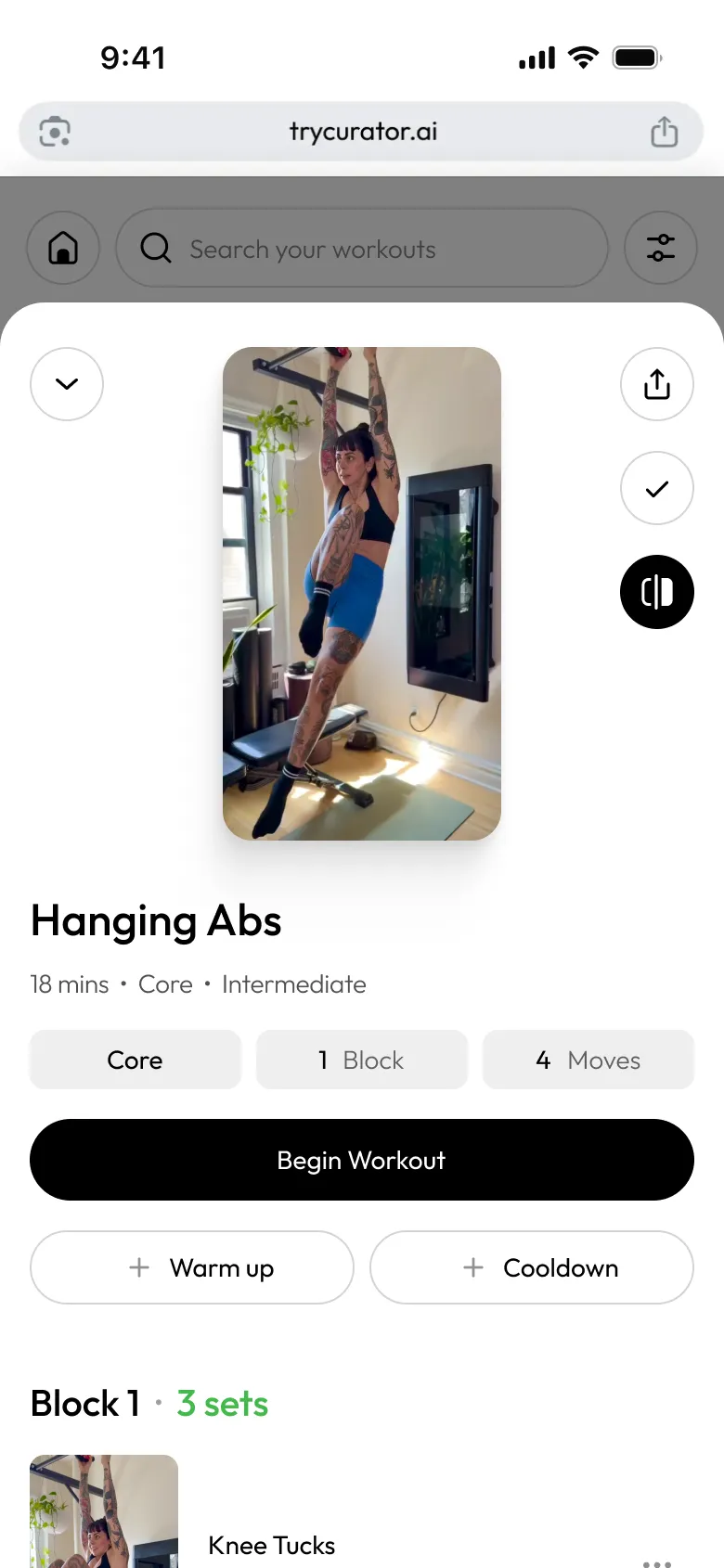Share the page from browser bar
The image size is (724, 1568).
pyautogui.click(x=664, y=132)
